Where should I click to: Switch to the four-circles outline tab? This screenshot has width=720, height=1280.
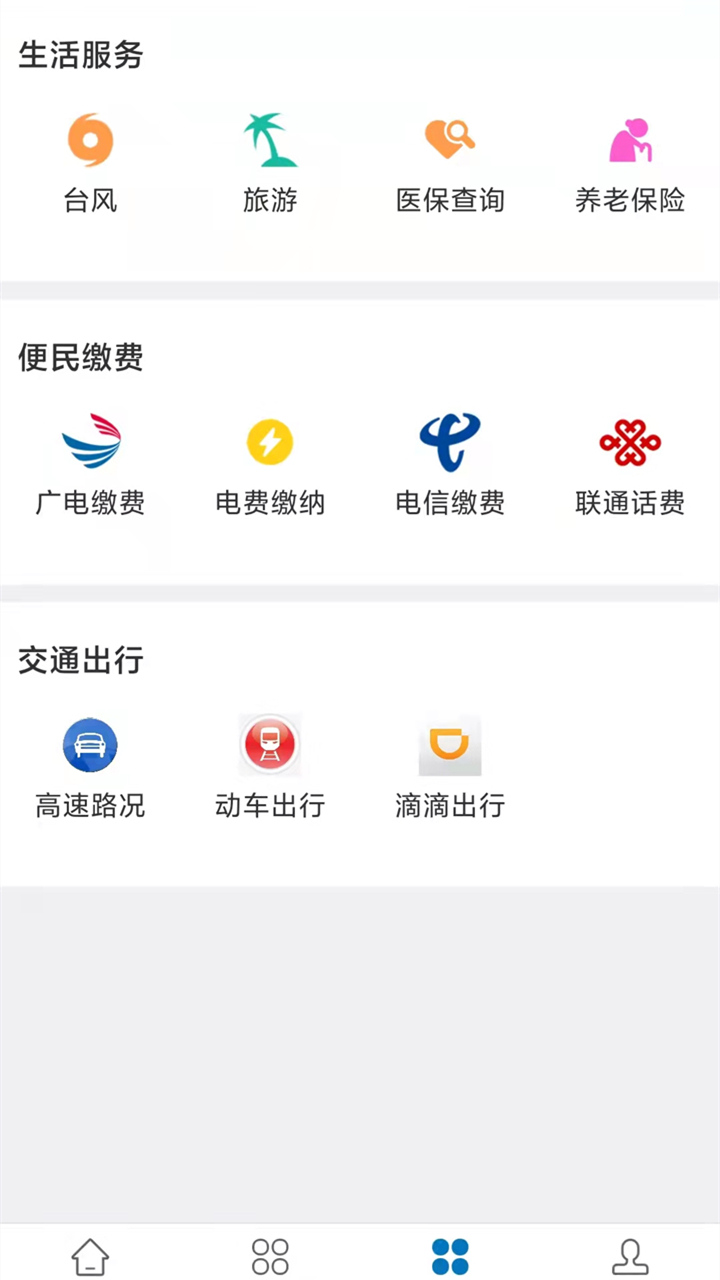(270, 1256)
